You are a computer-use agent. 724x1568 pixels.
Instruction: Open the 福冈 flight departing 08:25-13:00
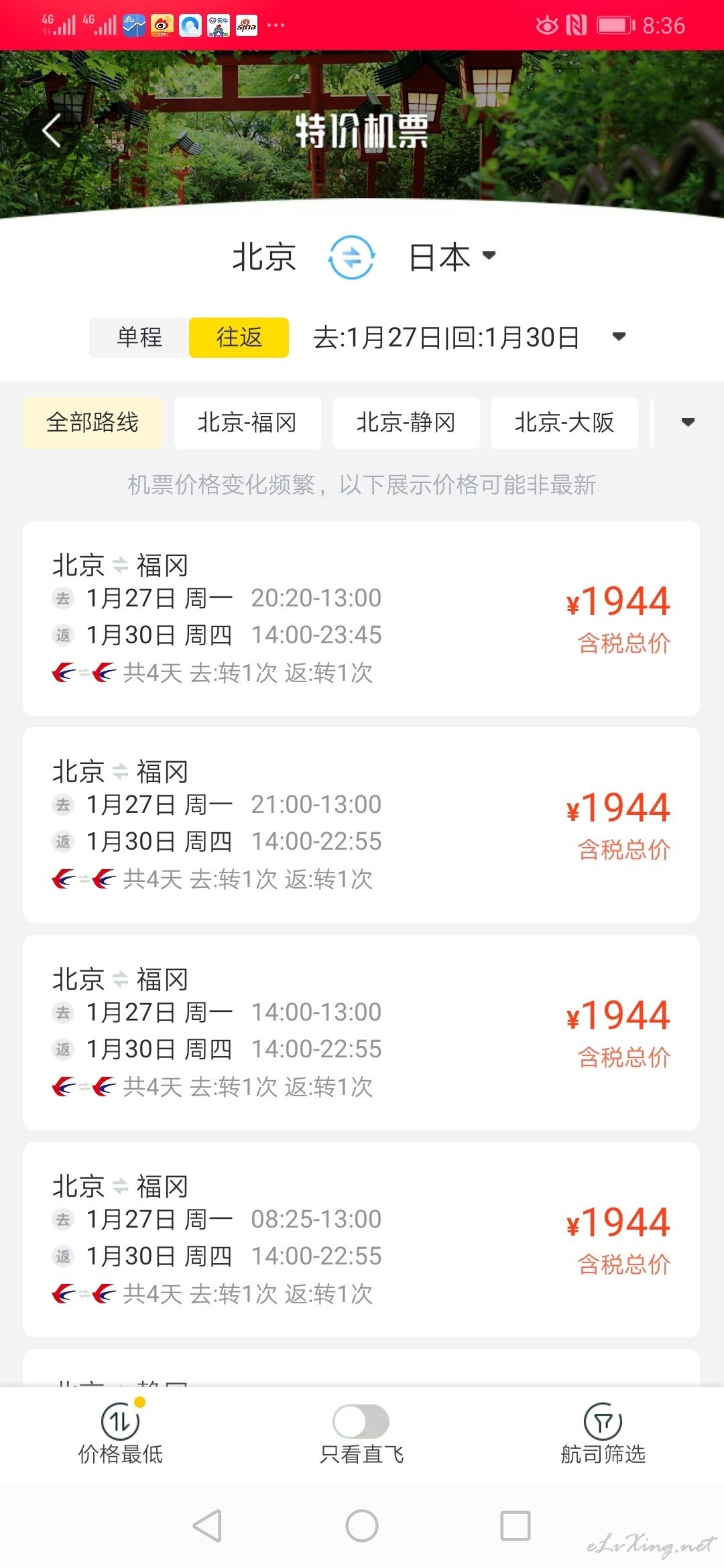pos(361,1240)
